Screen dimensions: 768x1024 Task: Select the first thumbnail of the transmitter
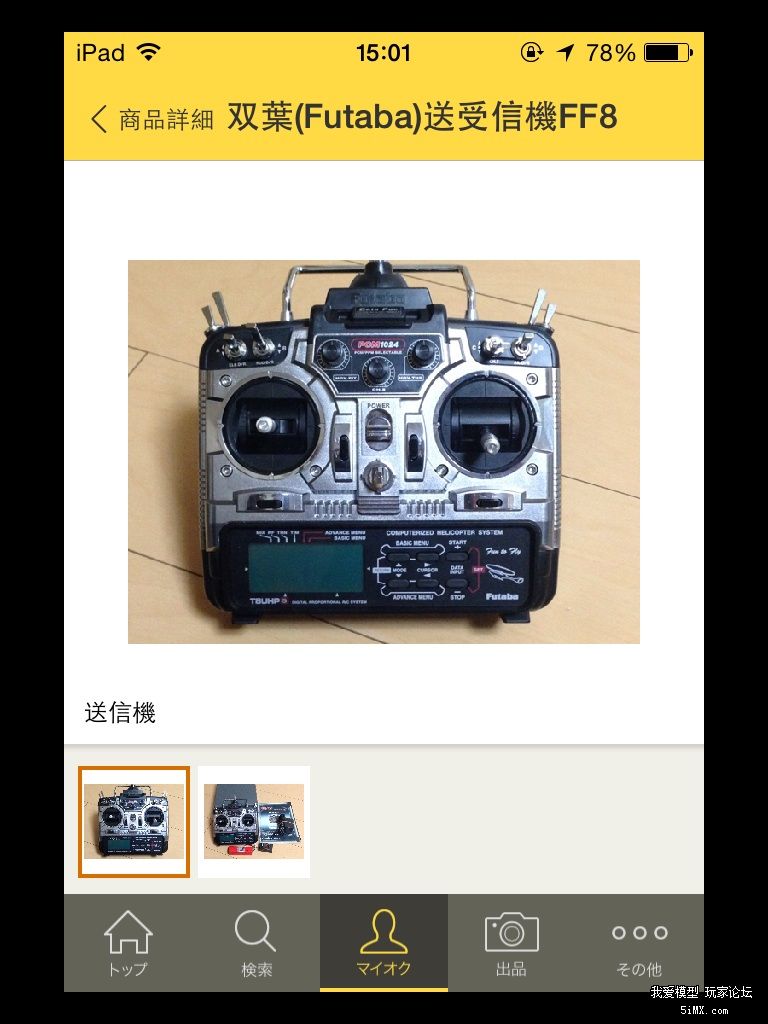click(134, 821)
